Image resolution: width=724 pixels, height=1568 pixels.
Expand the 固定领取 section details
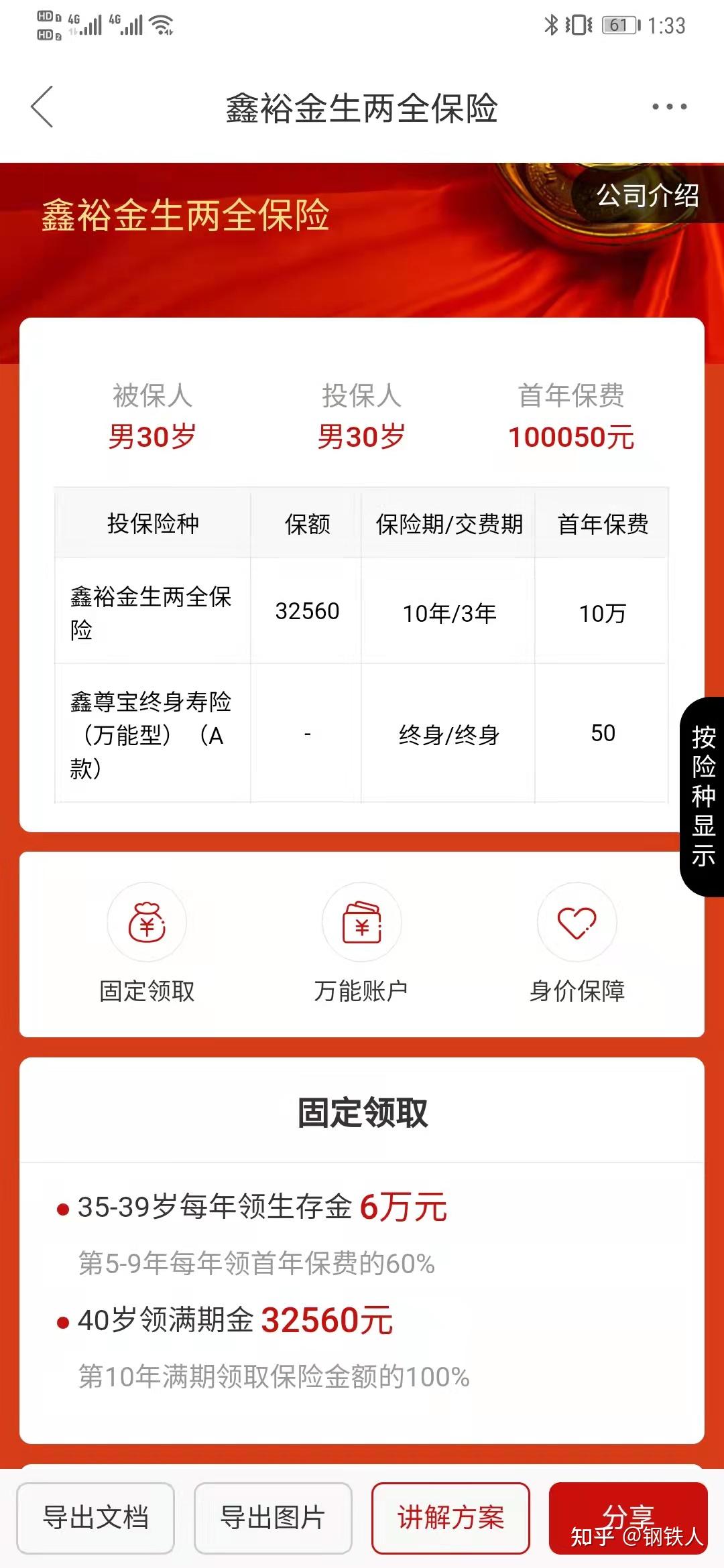[362, 1110]
